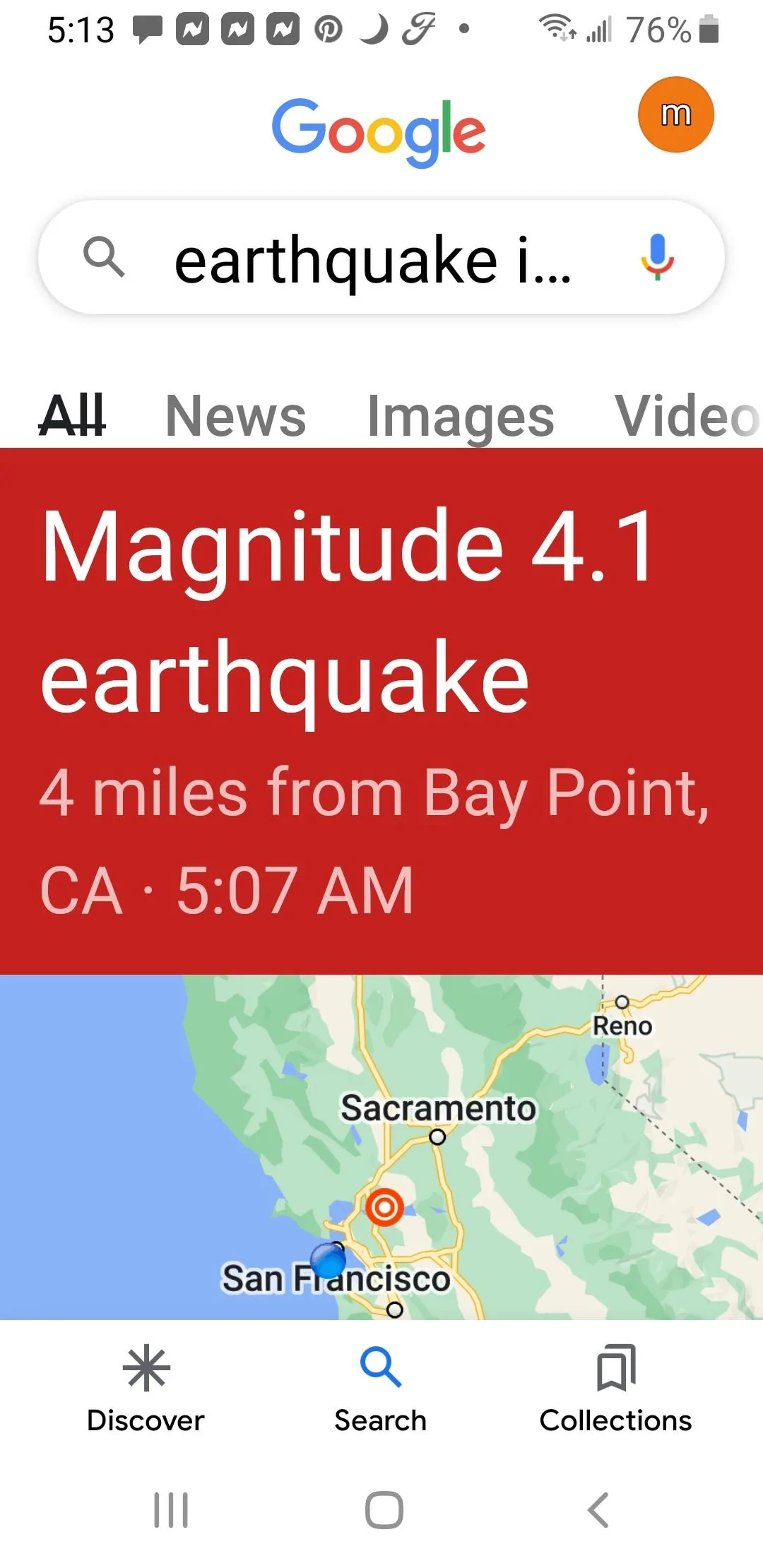
Task: Select the All results tab
Action: tap(71, 416)
